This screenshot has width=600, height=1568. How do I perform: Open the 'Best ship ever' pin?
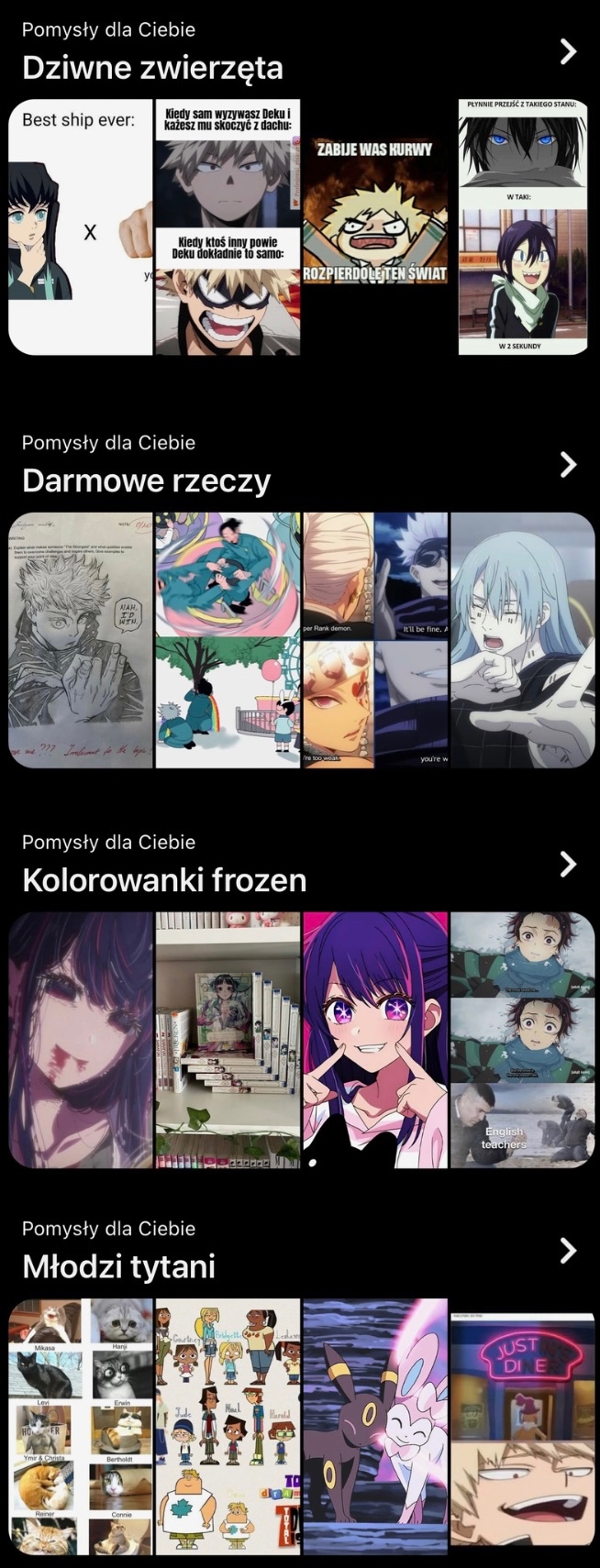pos(81,226)
